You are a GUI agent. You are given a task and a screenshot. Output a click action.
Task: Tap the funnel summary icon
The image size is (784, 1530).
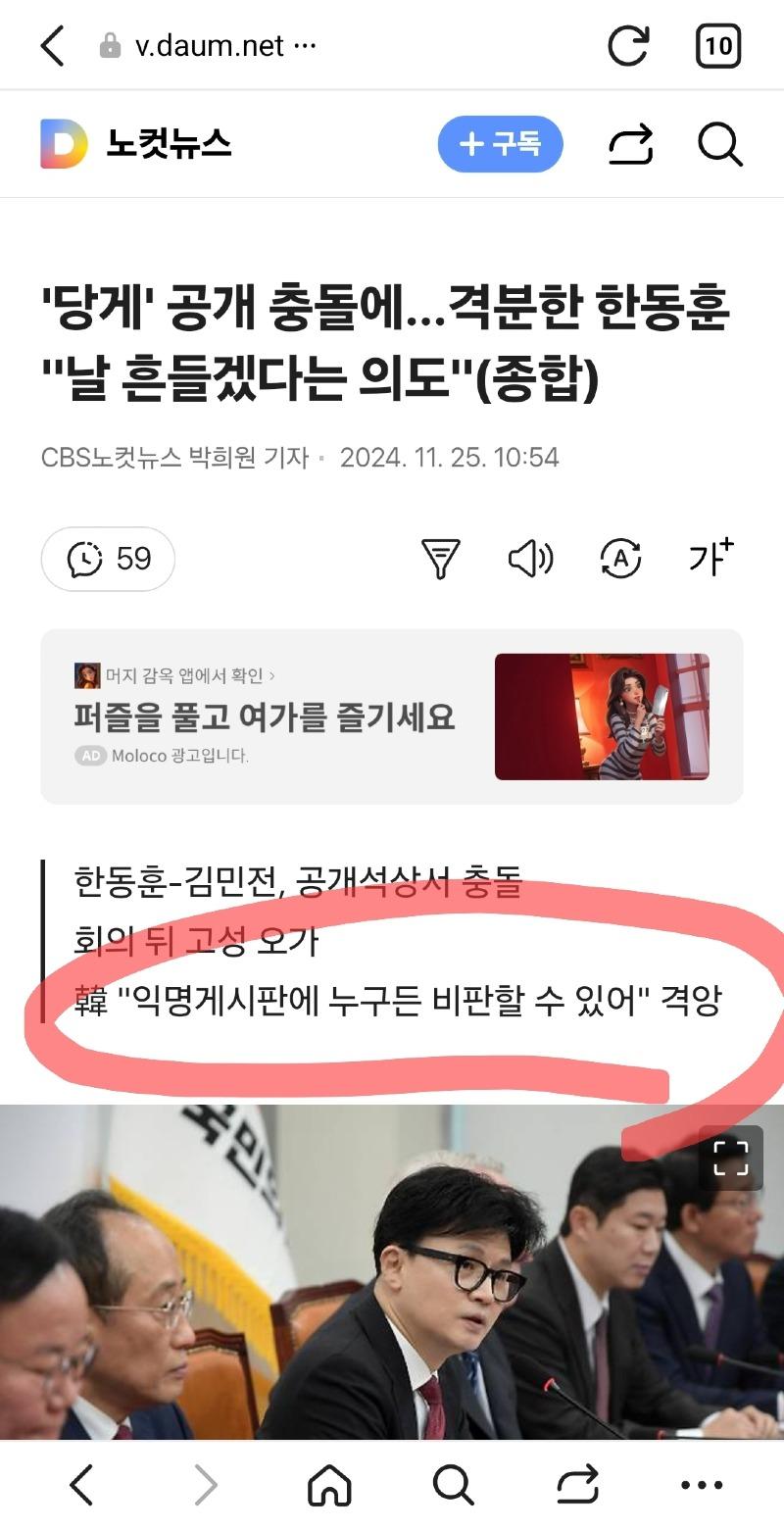440,559
